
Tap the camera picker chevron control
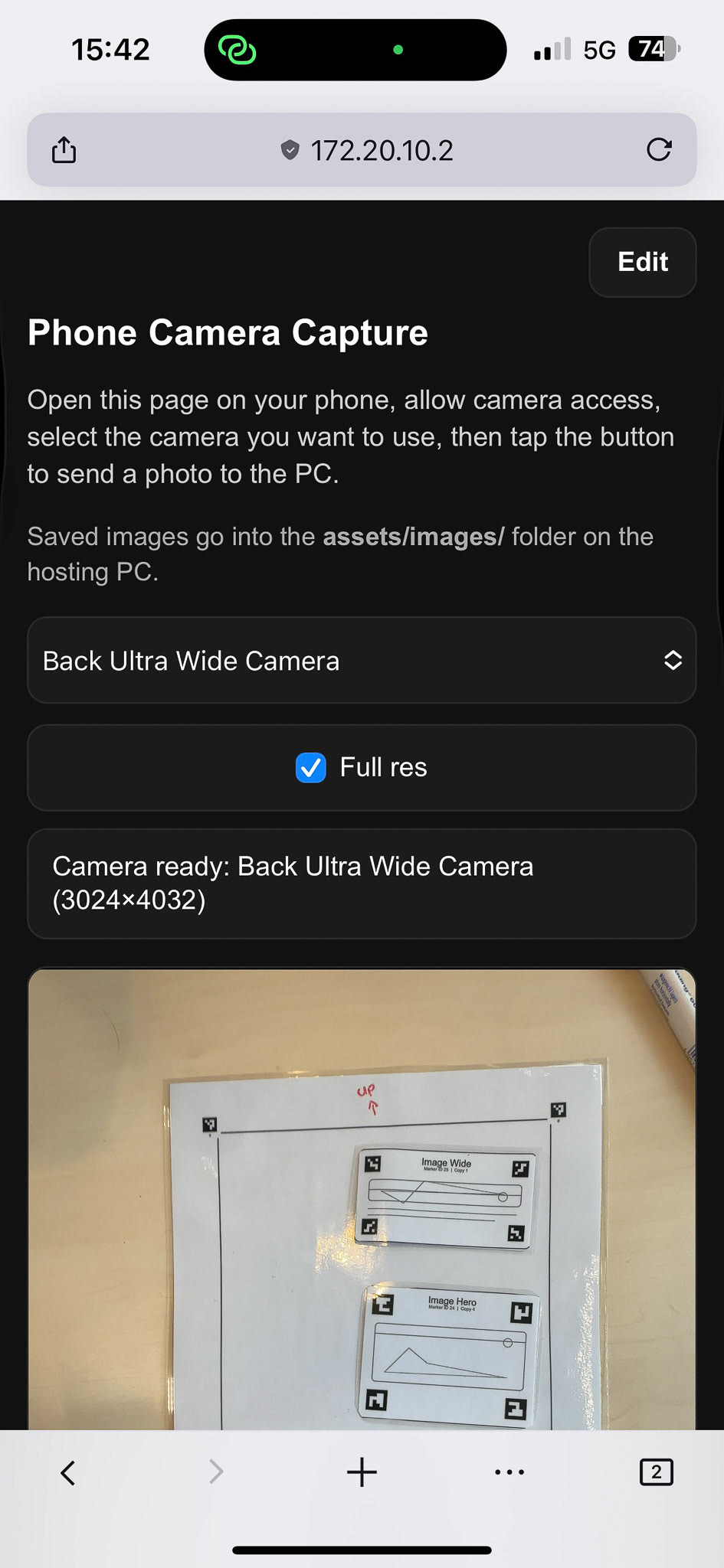pyautogui.click(x=673, y=660)
